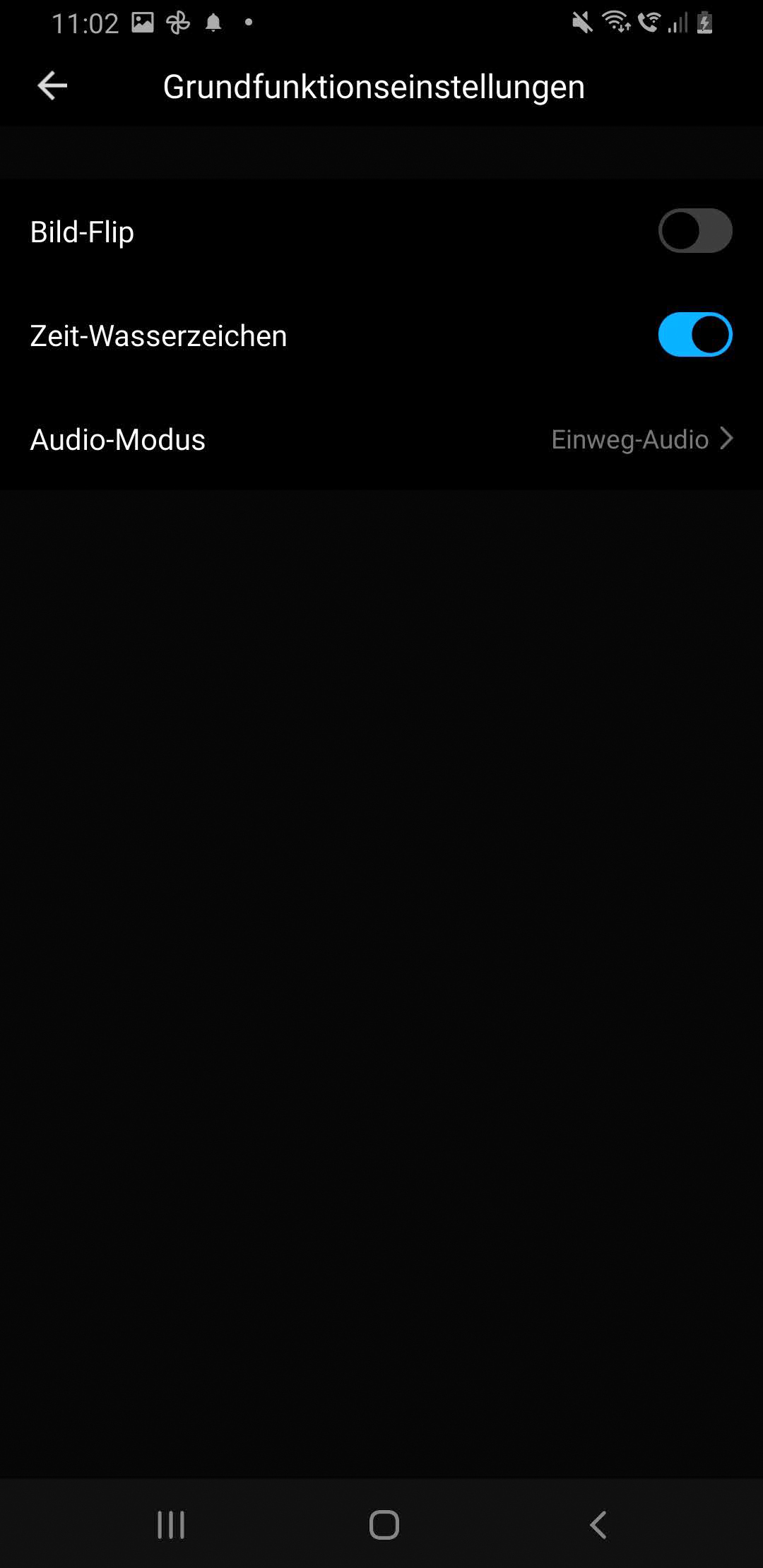Screen dimensions: 763x1568
Task: Open Audio-Modus setting
Action: 381,439
